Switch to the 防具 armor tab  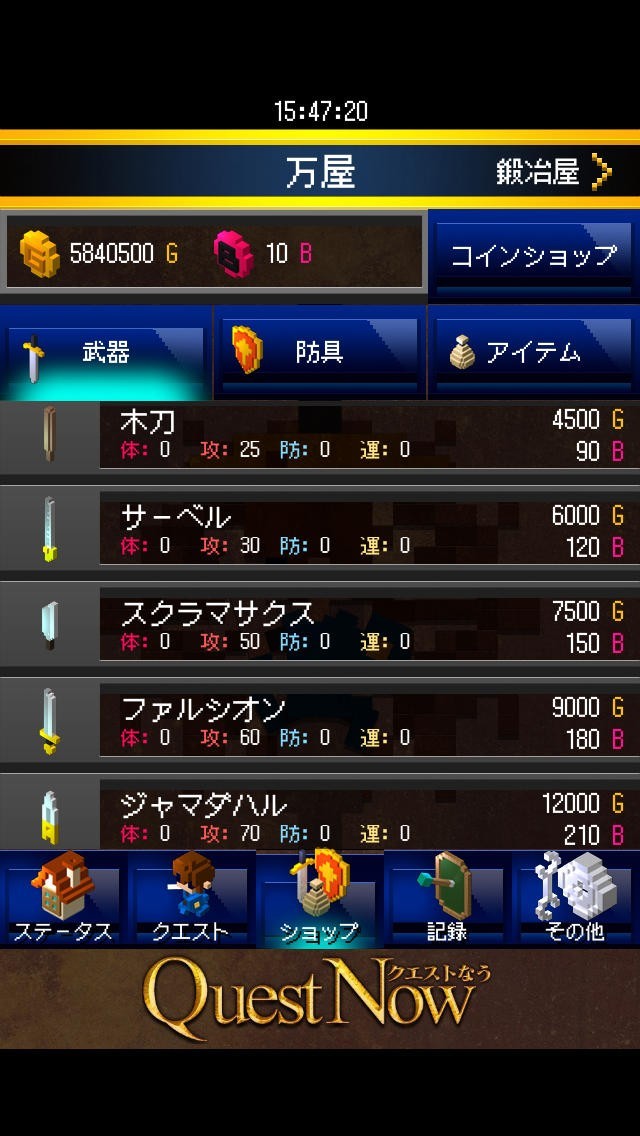[x=320, y=352]
